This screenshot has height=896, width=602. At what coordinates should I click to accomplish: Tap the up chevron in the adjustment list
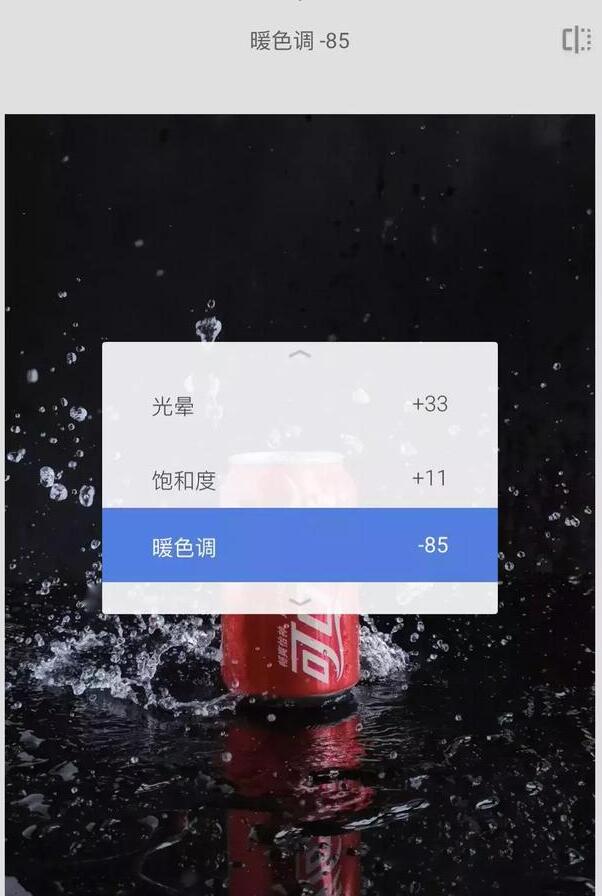[x=299, y=354]
